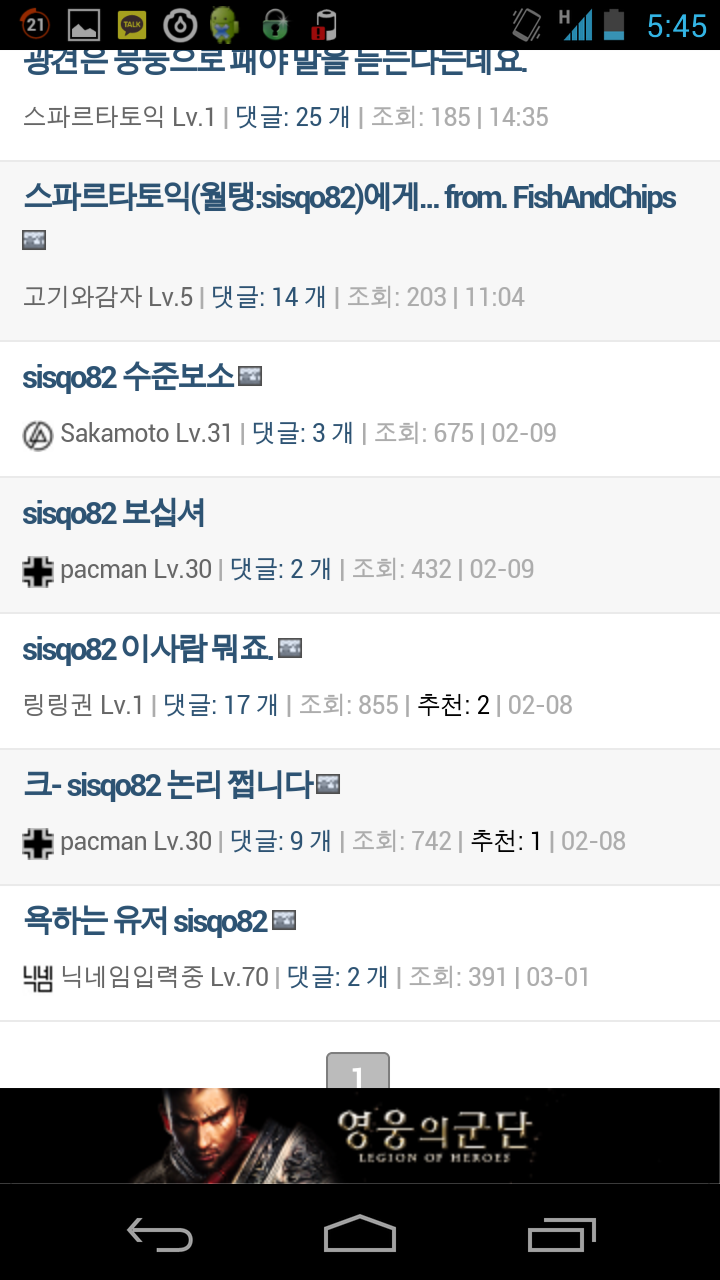
Task: Open the post '크- sisqo82 논리 쩝니다'
Action: tap(168, 785)
